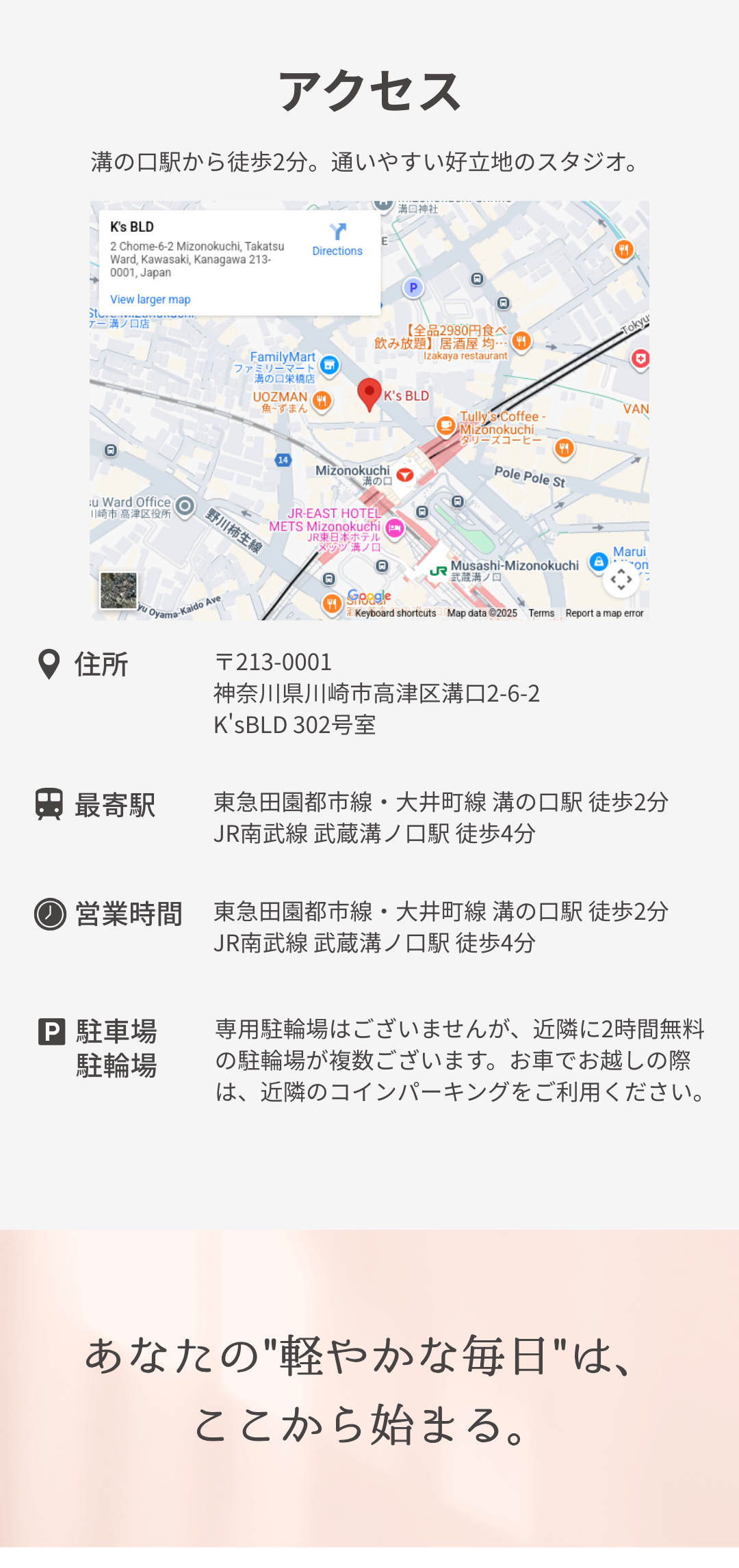The width and height of the screenshot is (739, 1568).
Task: Select the FamilyMart marker on the map
Action: 330,364
